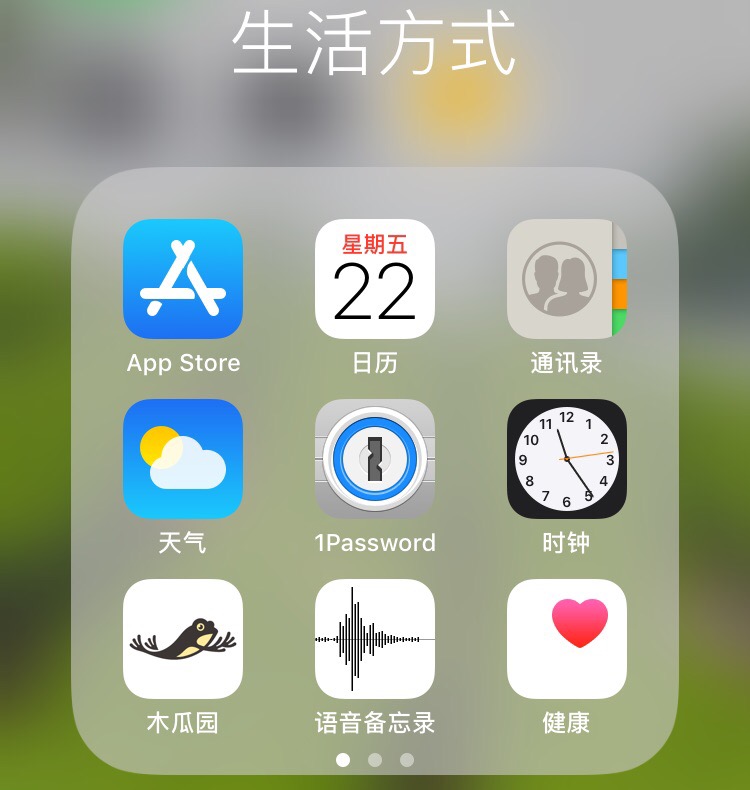Image resolution: width=750 pixels, height=790 pixels.
Task: Launch the 日历 calendar app
Action: tap(375, 279)
